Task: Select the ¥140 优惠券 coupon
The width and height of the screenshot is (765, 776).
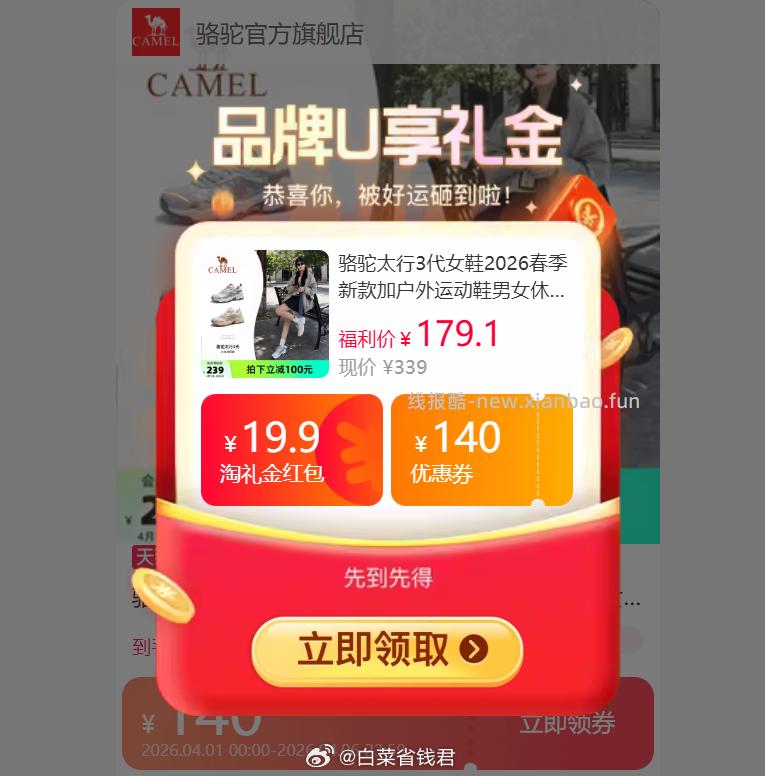Action: (x=481, y=449)
